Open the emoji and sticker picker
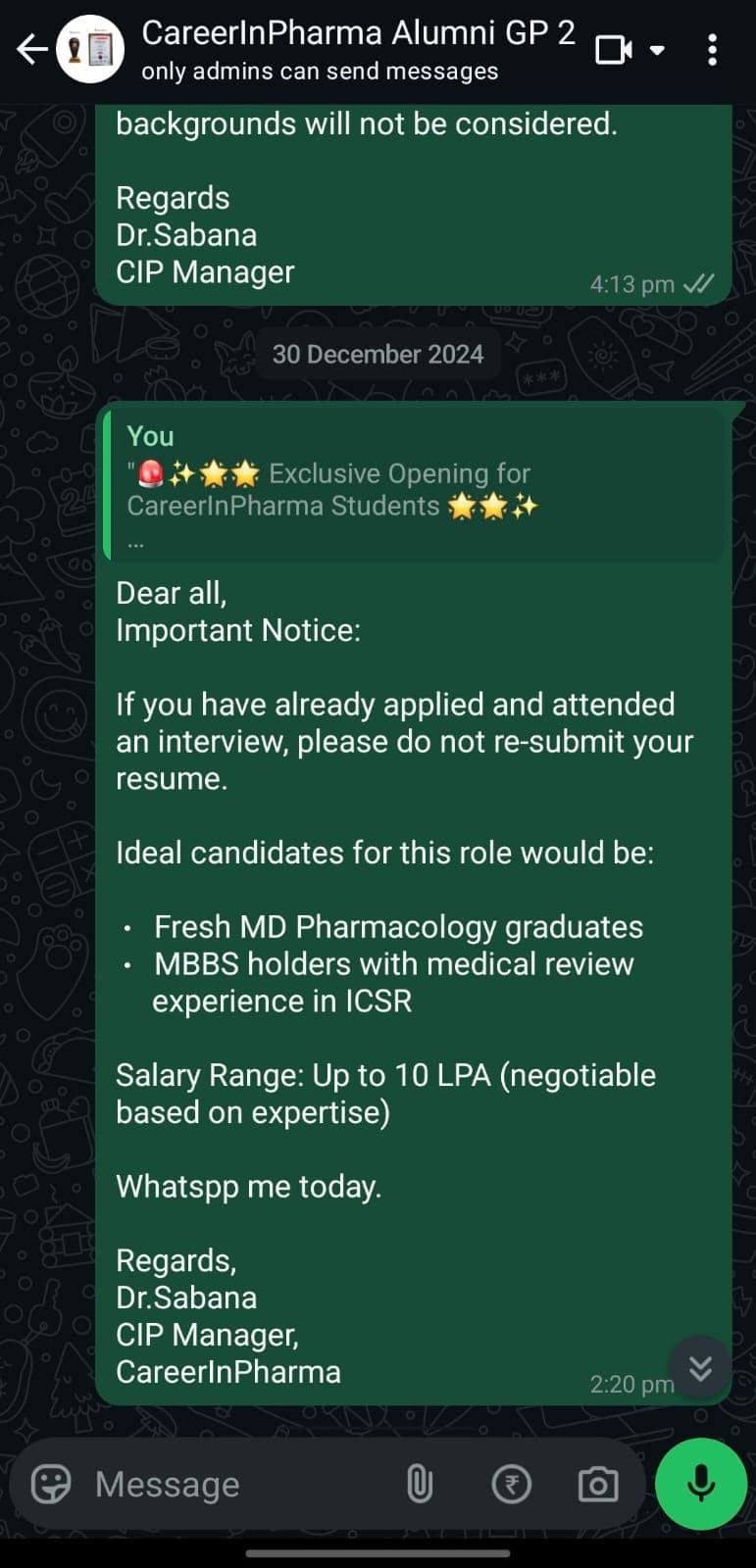Image resolution: width=756 pixels, height=1568 pixels. [51, 1484]
